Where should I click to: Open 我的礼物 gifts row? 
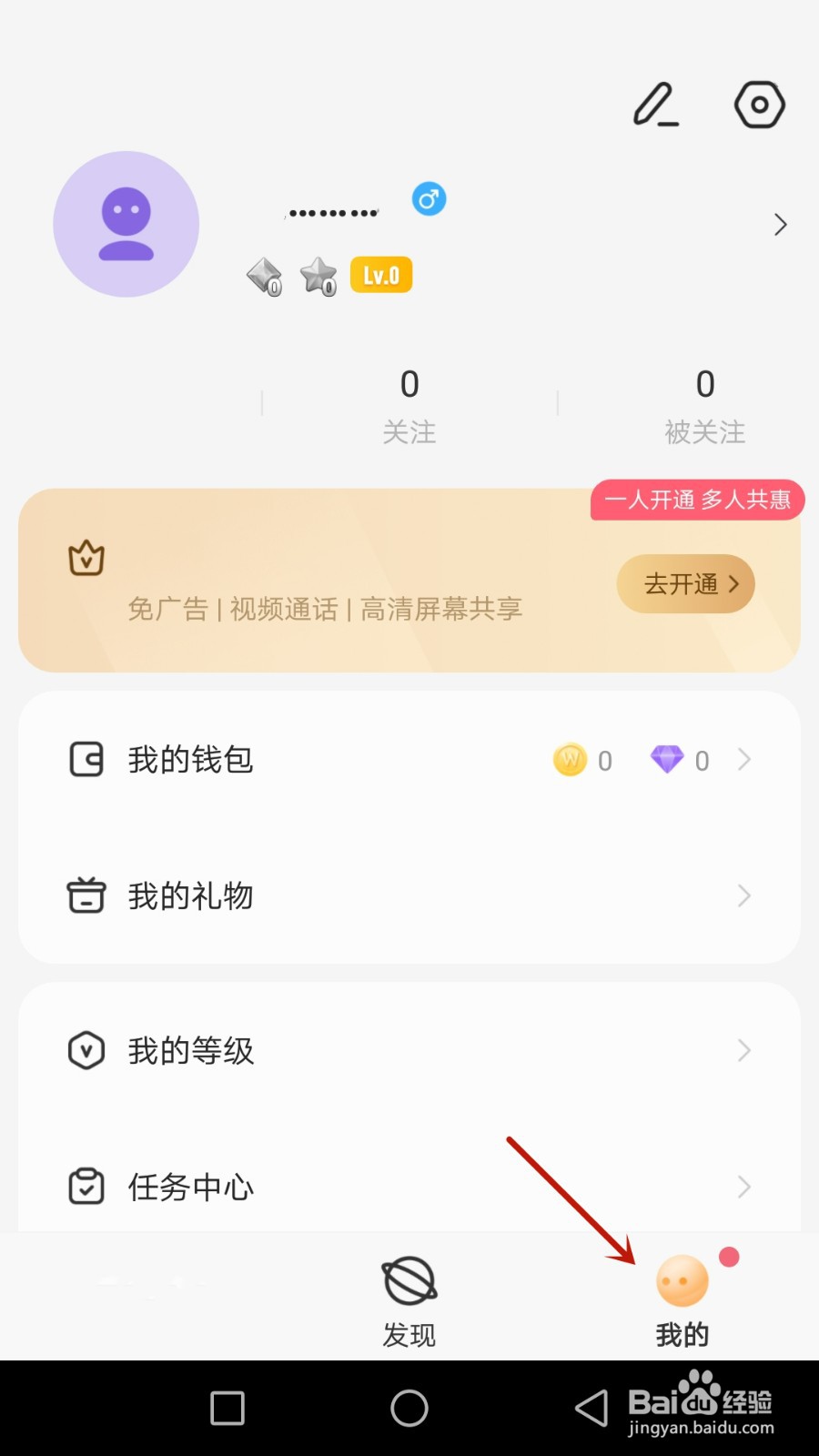pos(409,895)
